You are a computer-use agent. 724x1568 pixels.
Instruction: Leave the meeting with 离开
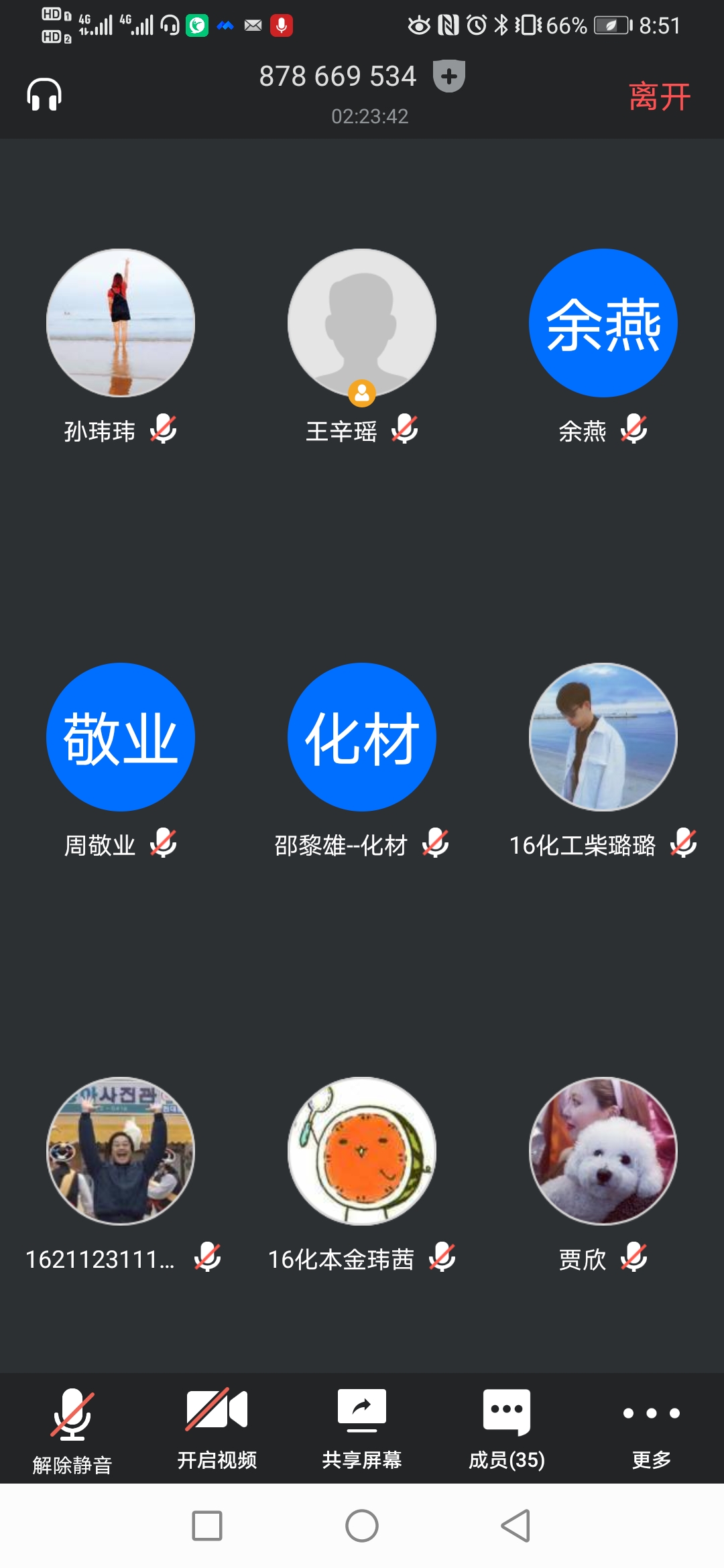coord(659,96)
